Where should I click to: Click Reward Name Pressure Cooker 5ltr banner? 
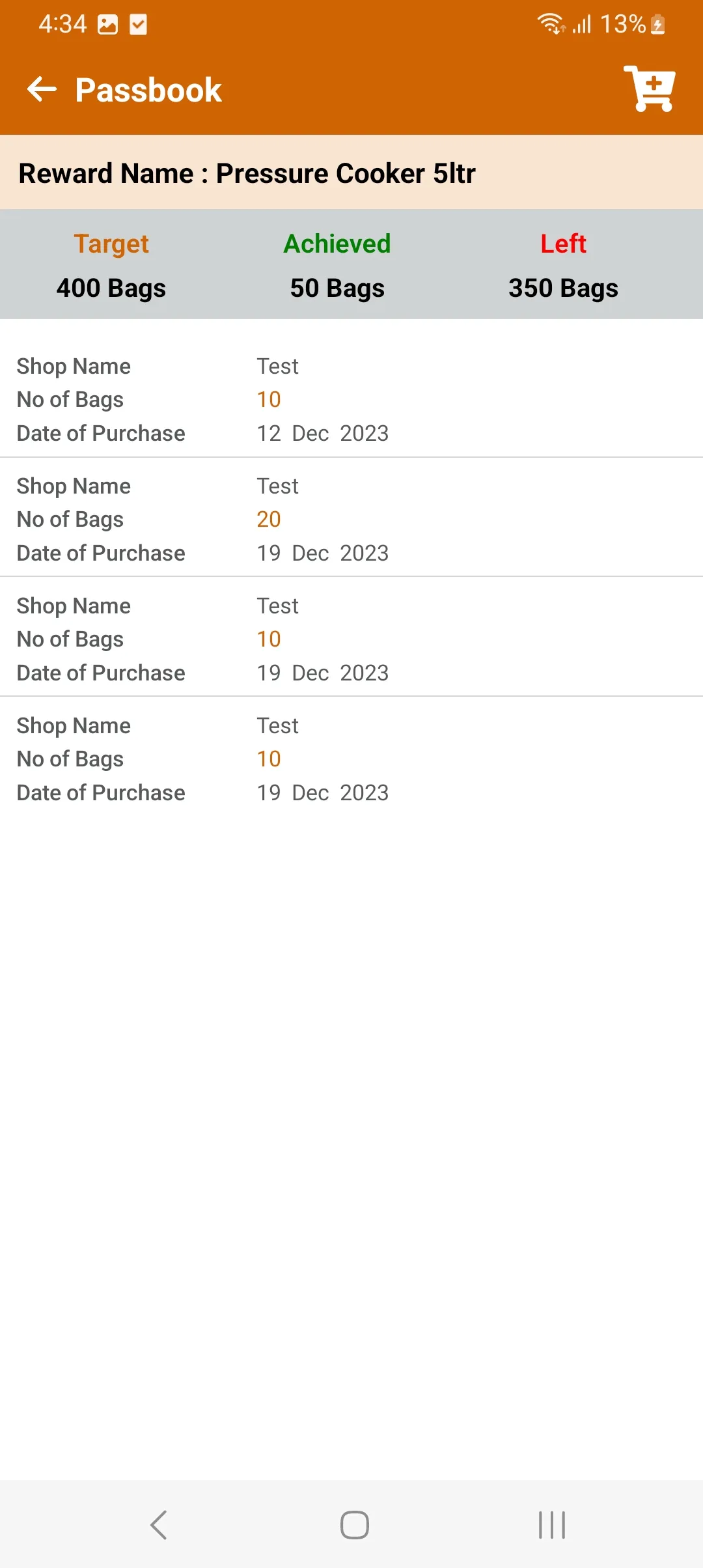click(x=247, y=173)
